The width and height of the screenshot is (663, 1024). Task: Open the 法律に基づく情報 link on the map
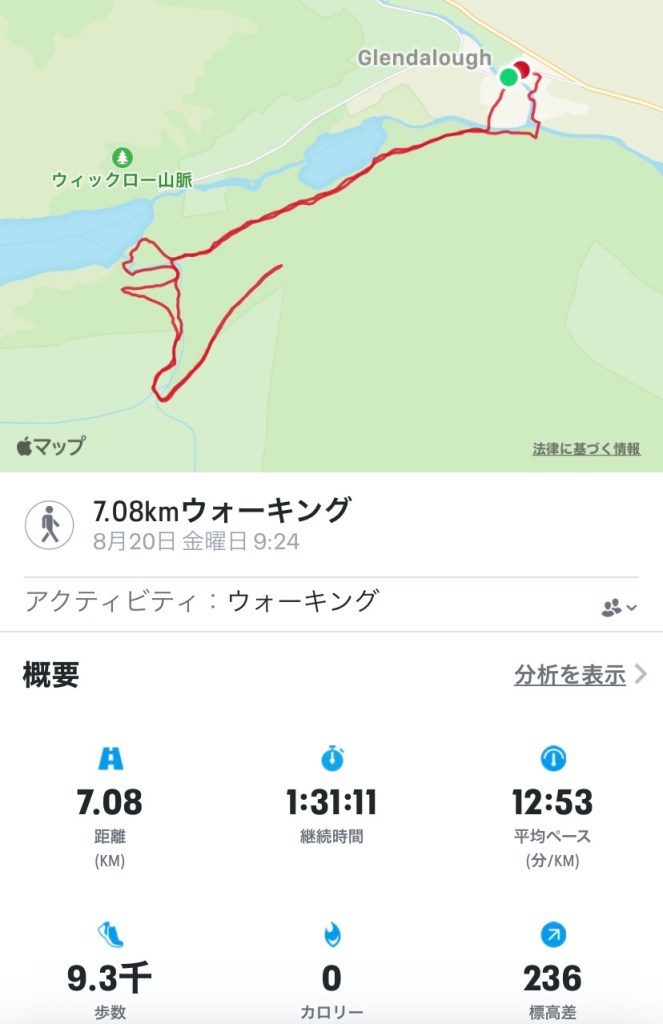coord(586,450)
